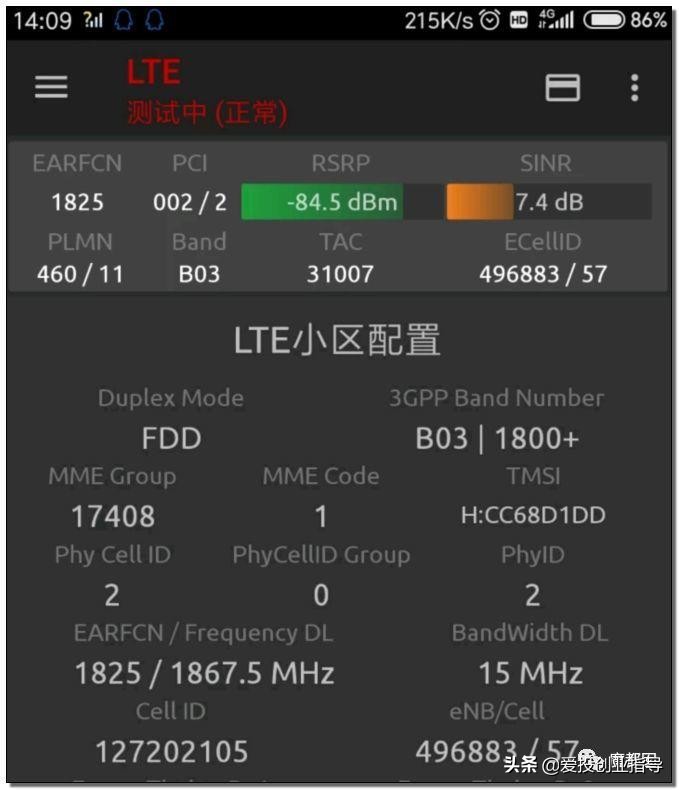Tap the card view icon in the app bar
Screen dimensions: 679x790
tap(563, 88)
